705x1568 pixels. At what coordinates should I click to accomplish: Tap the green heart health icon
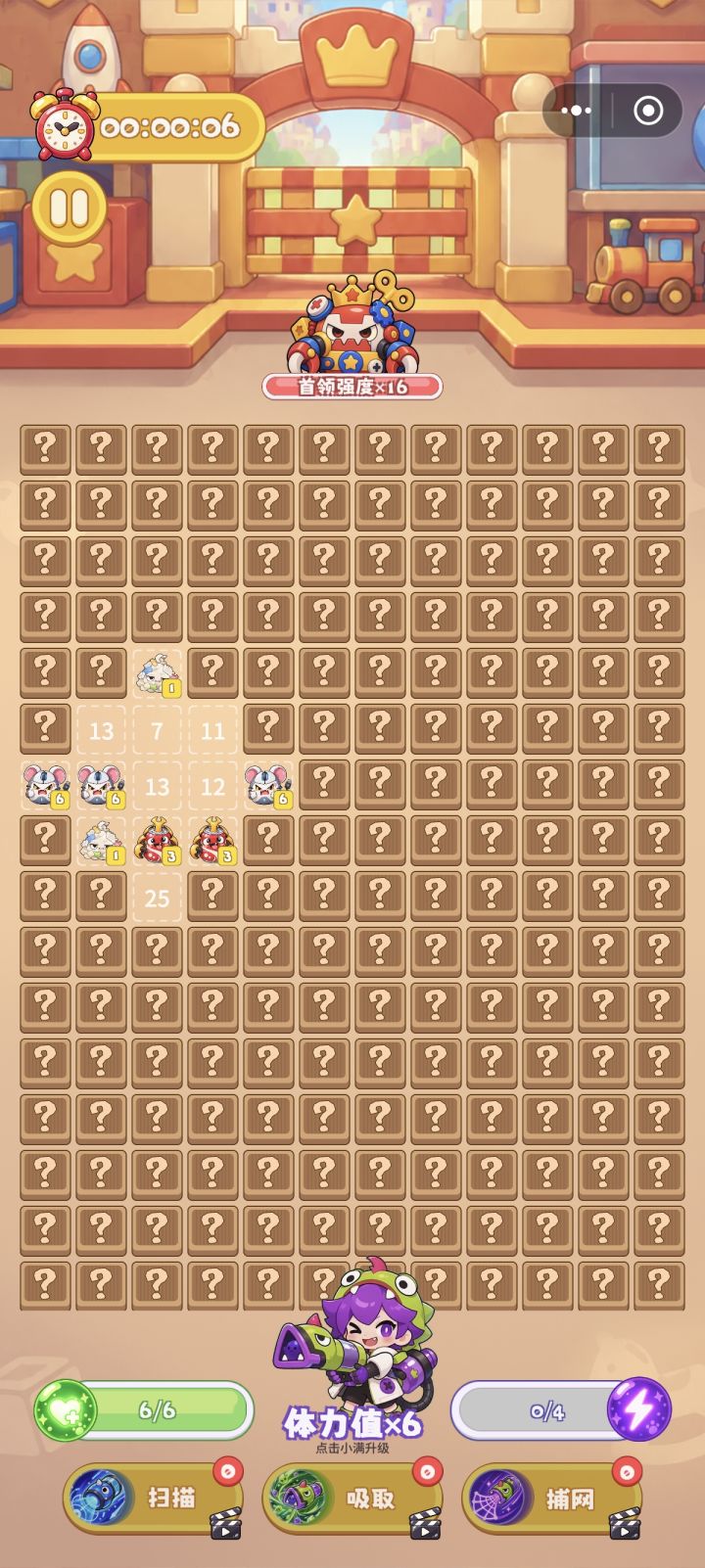coord(66,1410)
